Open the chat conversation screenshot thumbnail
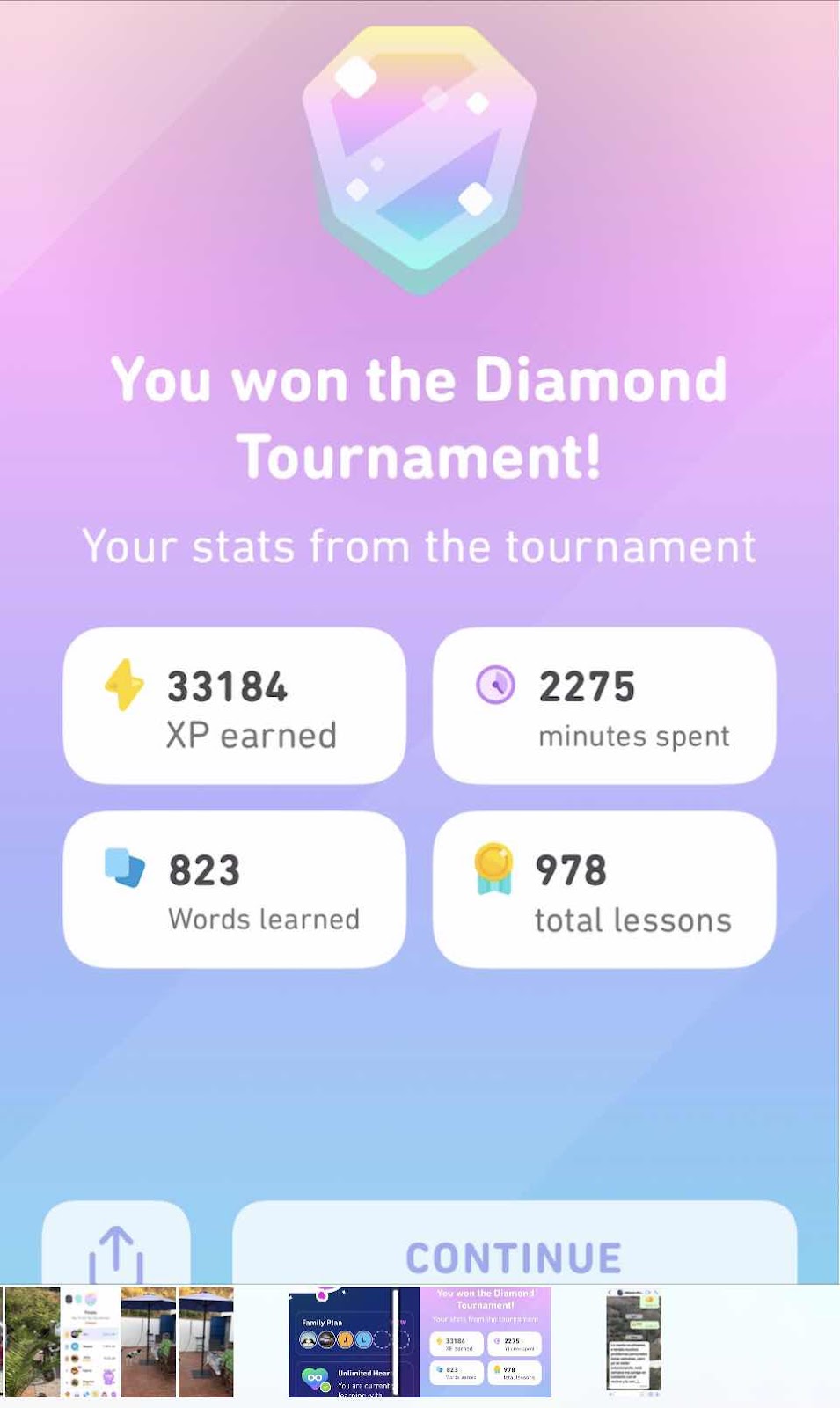 (x=634, y=1343)
